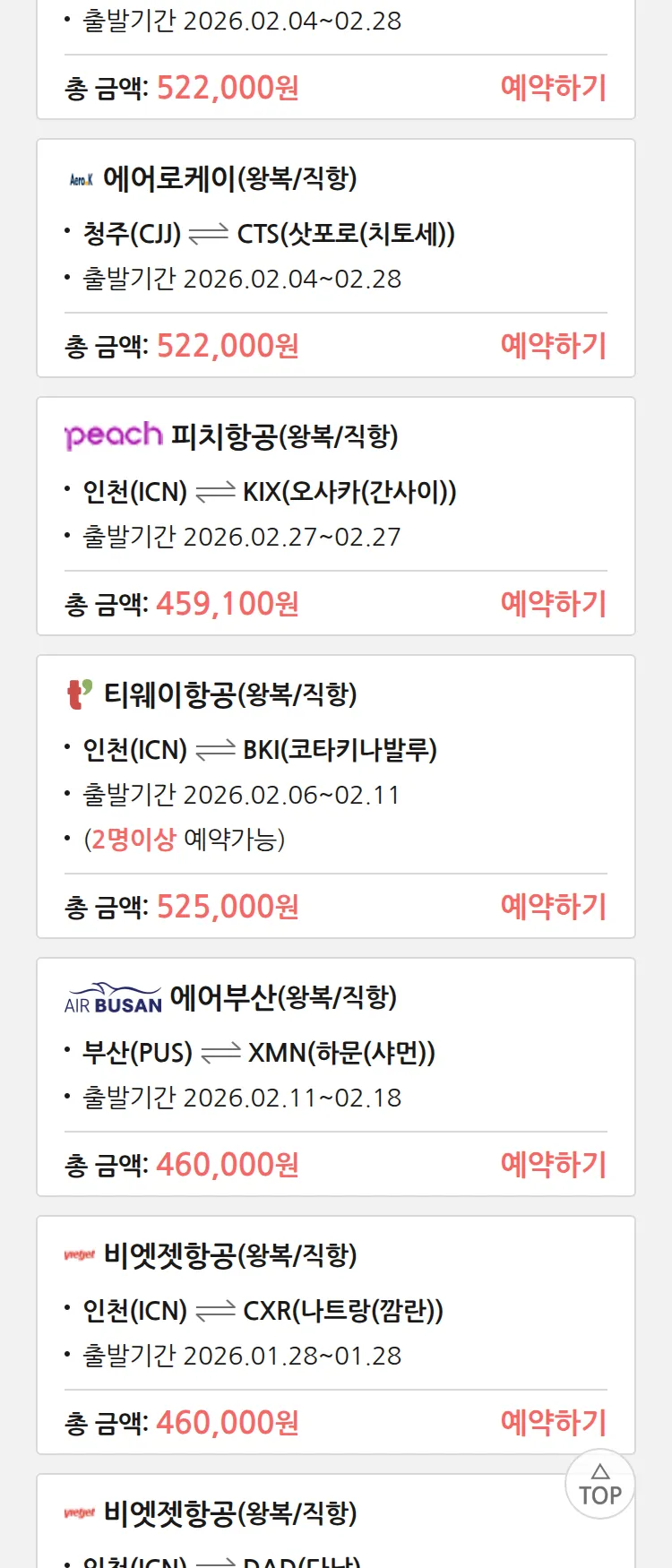Viewport: 672px width, 1568px height.
Task: Reserve the 티웨이항공 인천–코타키나발루 flight
Action: pyautogui.click(x=553, y=907)
